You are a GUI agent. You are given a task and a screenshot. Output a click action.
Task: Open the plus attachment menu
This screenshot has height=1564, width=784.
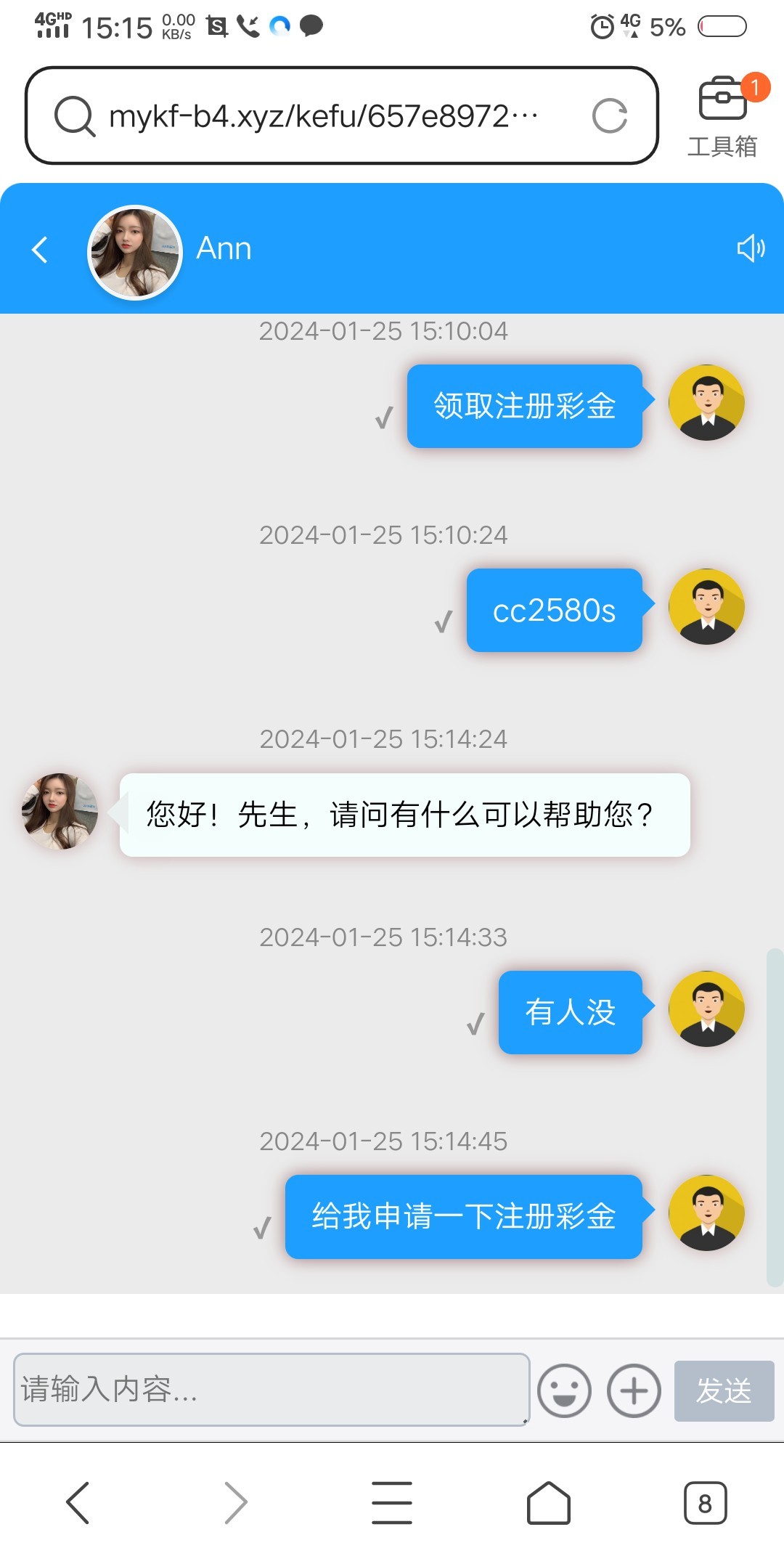pyautogui.click(x=634, y=1391)
